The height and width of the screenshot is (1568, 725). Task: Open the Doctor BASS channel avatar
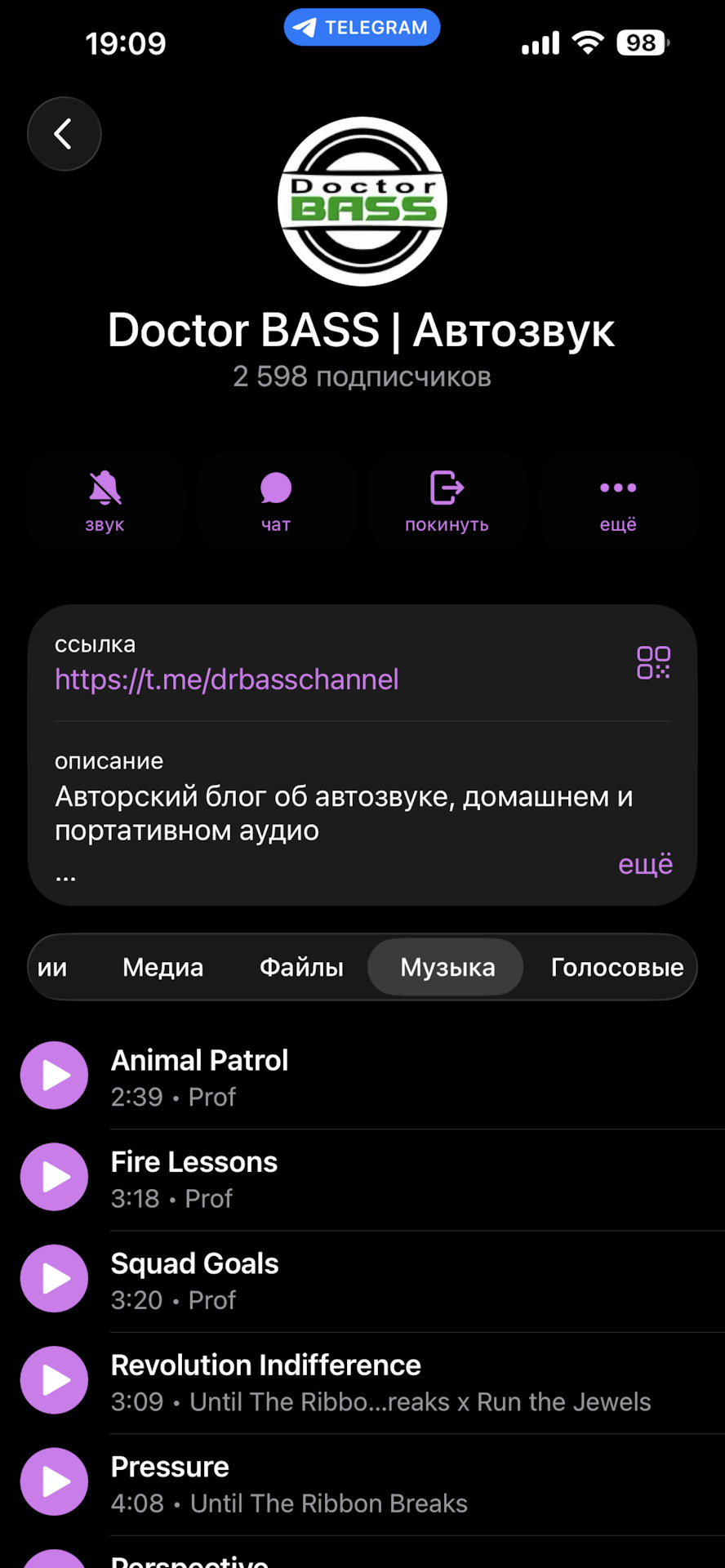tap(362, 202)
